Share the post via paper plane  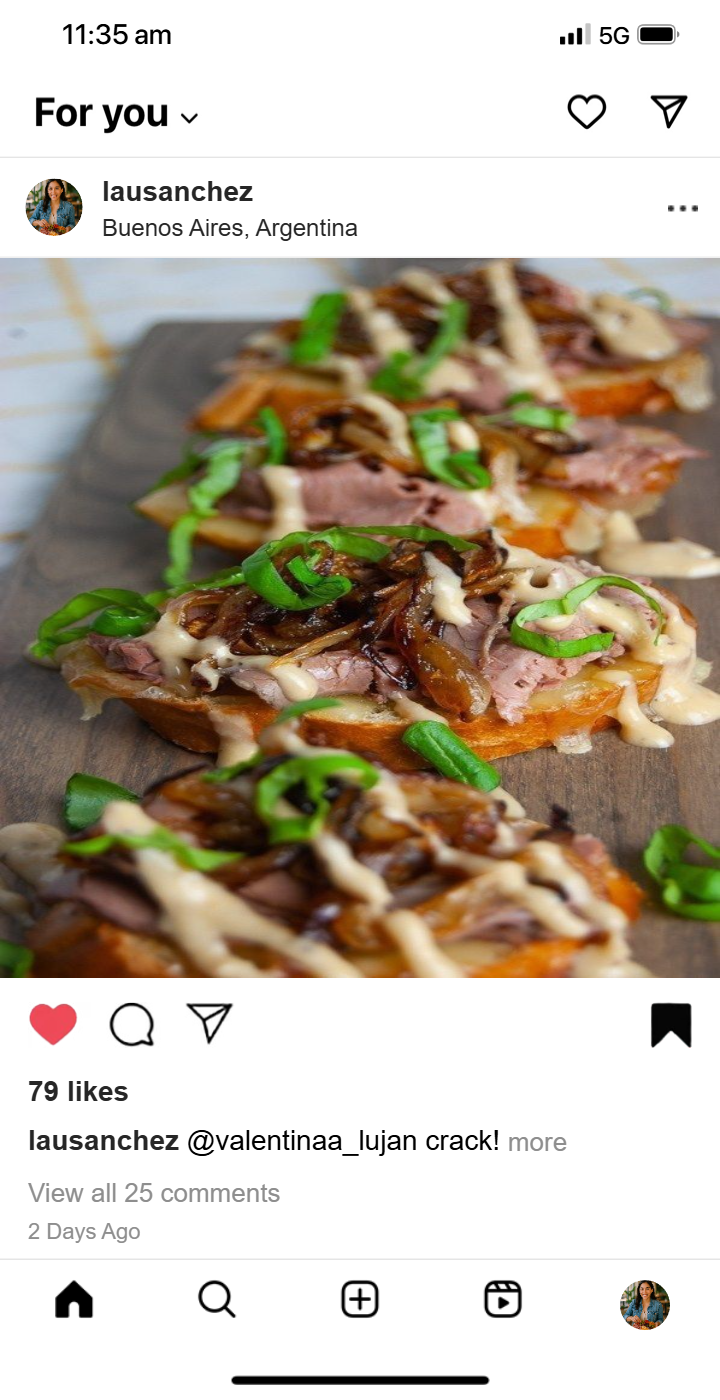click(210, 1023)
